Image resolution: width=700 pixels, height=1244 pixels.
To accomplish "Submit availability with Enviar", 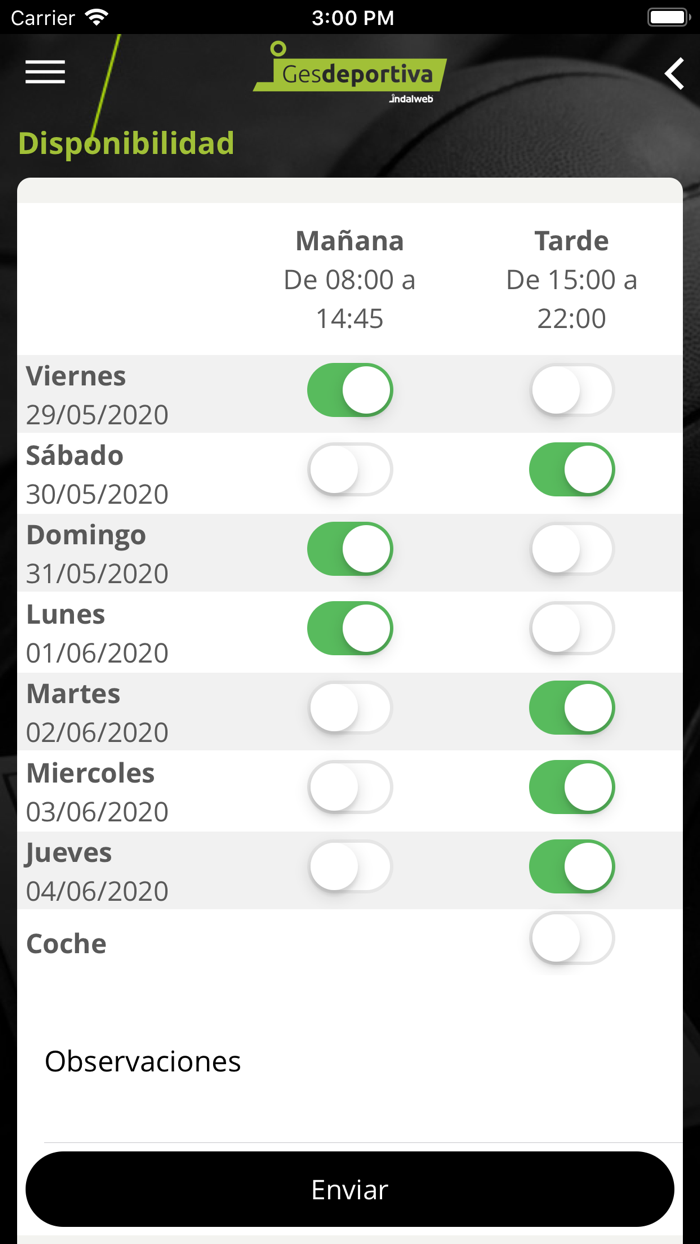I will tap(350, 1189).
